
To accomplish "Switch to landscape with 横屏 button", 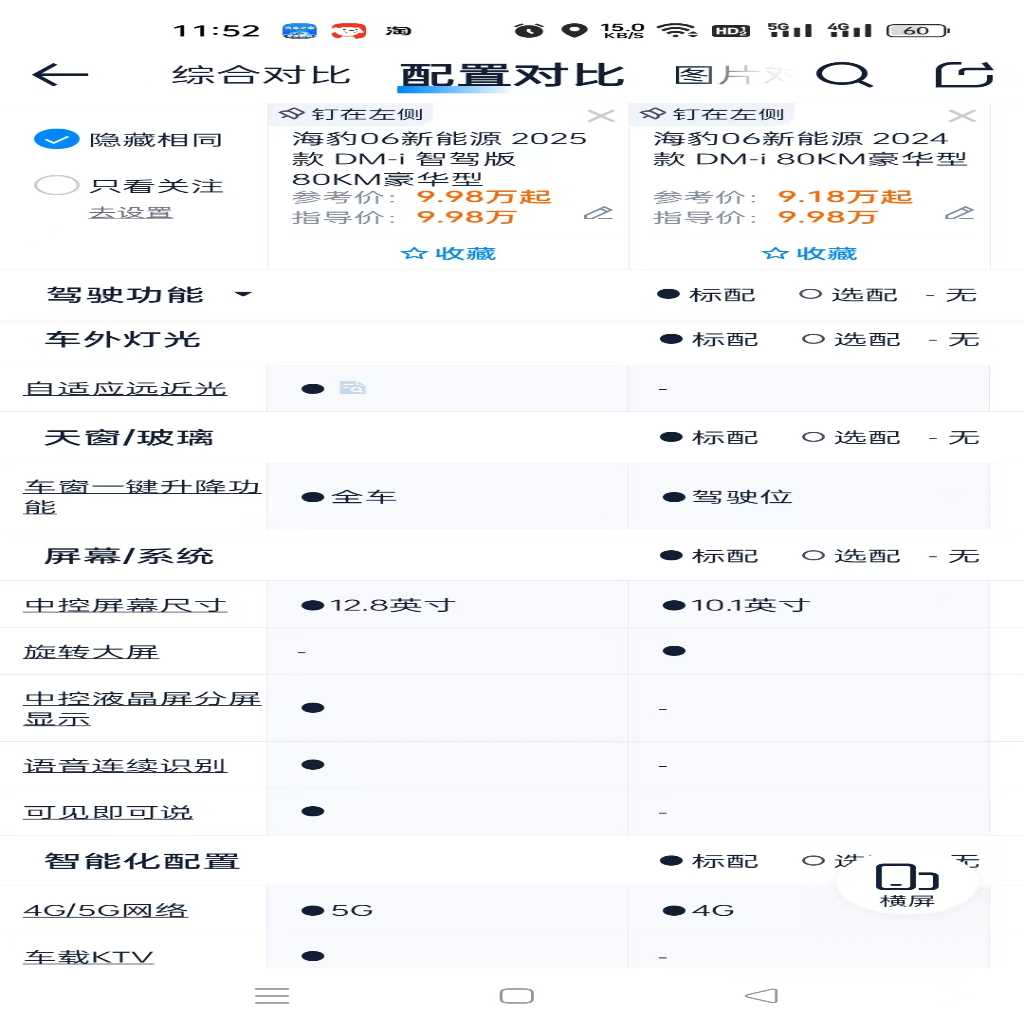I will click(906, 884).
